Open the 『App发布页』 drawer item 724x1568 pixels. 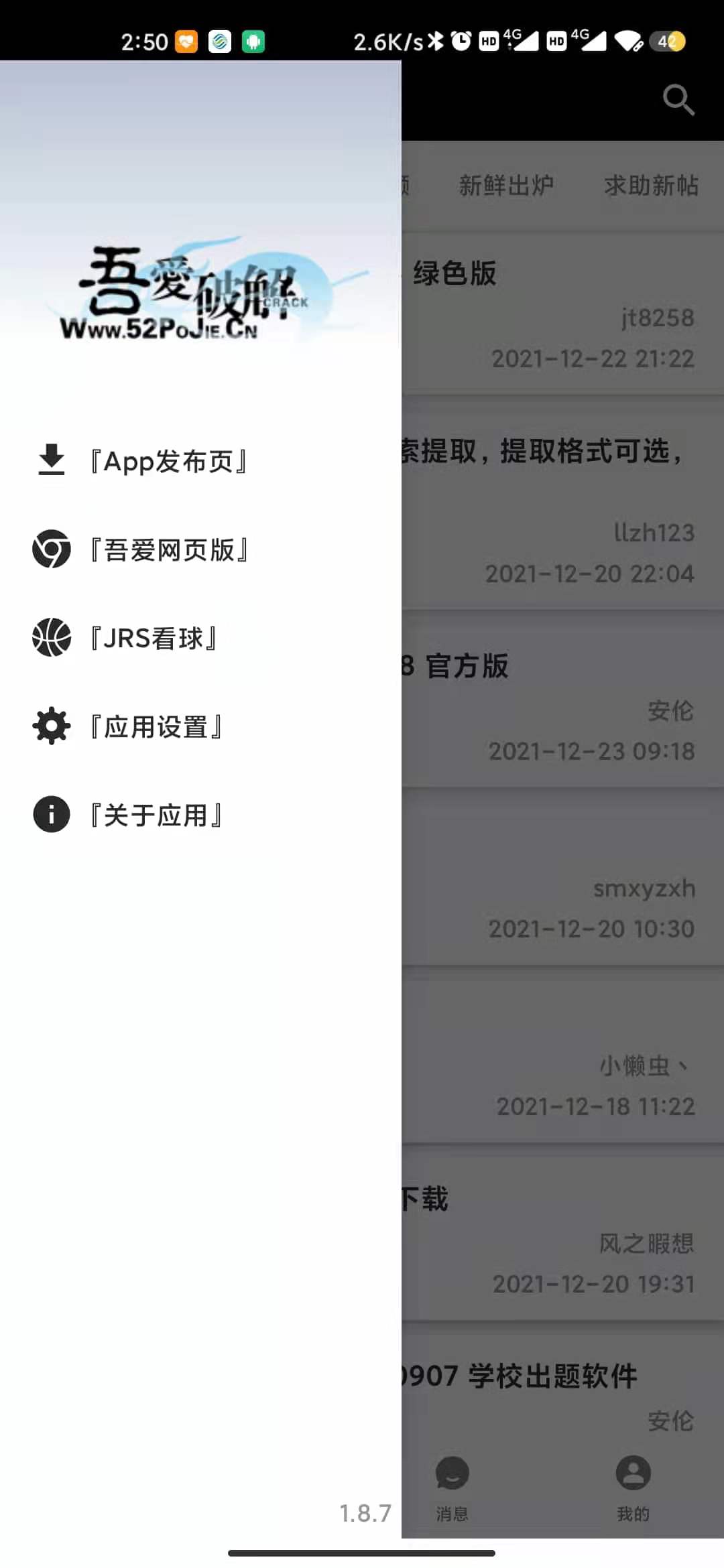pyautogui.click(x=168, y=461)
